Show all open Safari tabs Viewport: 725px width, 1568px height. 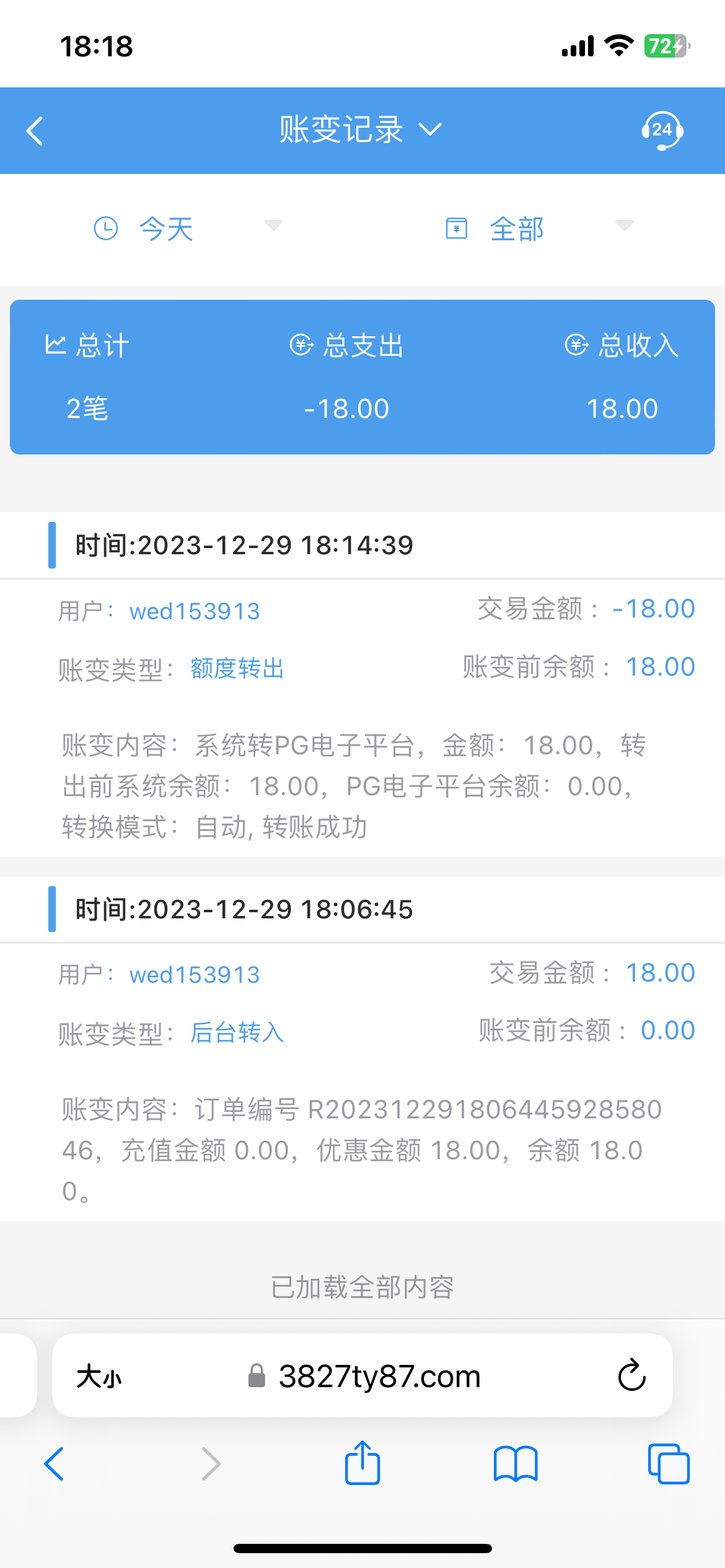[668, 1464]
